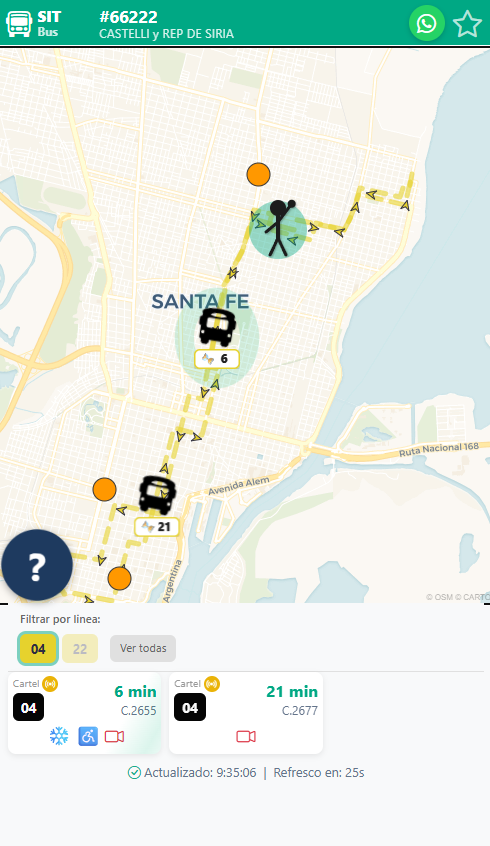The image size is (490, 846).
Task: Open WhatsApp share icon
Action: 426,23
